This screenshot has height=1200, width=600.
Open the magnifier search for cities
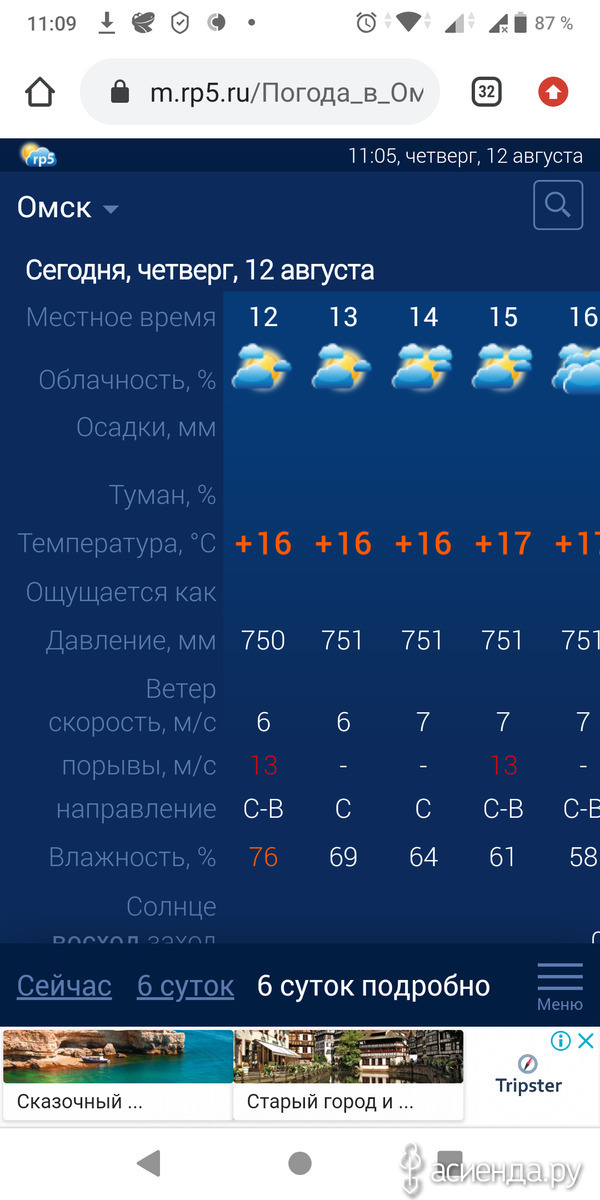click(x=558, y=206)
